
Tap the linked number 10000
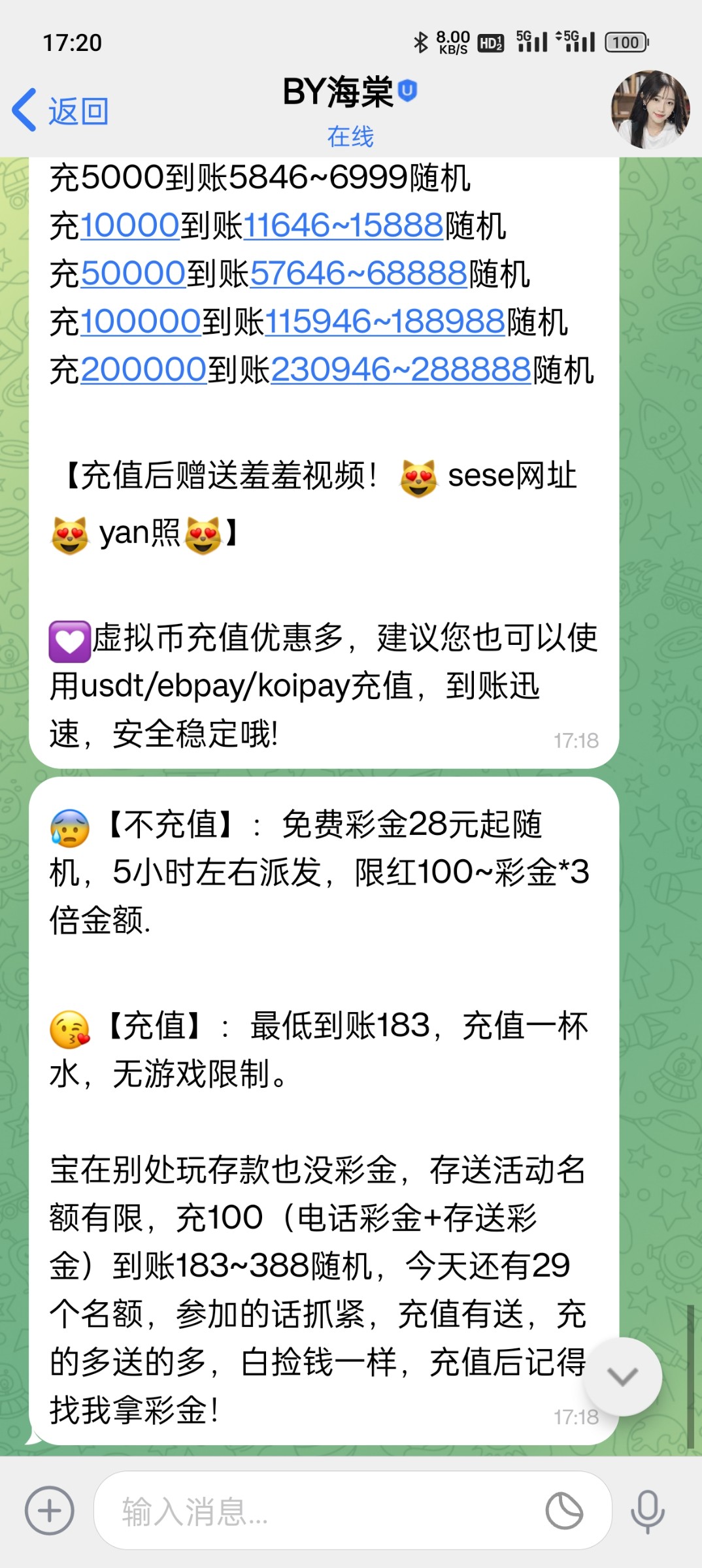click(130, 225)
